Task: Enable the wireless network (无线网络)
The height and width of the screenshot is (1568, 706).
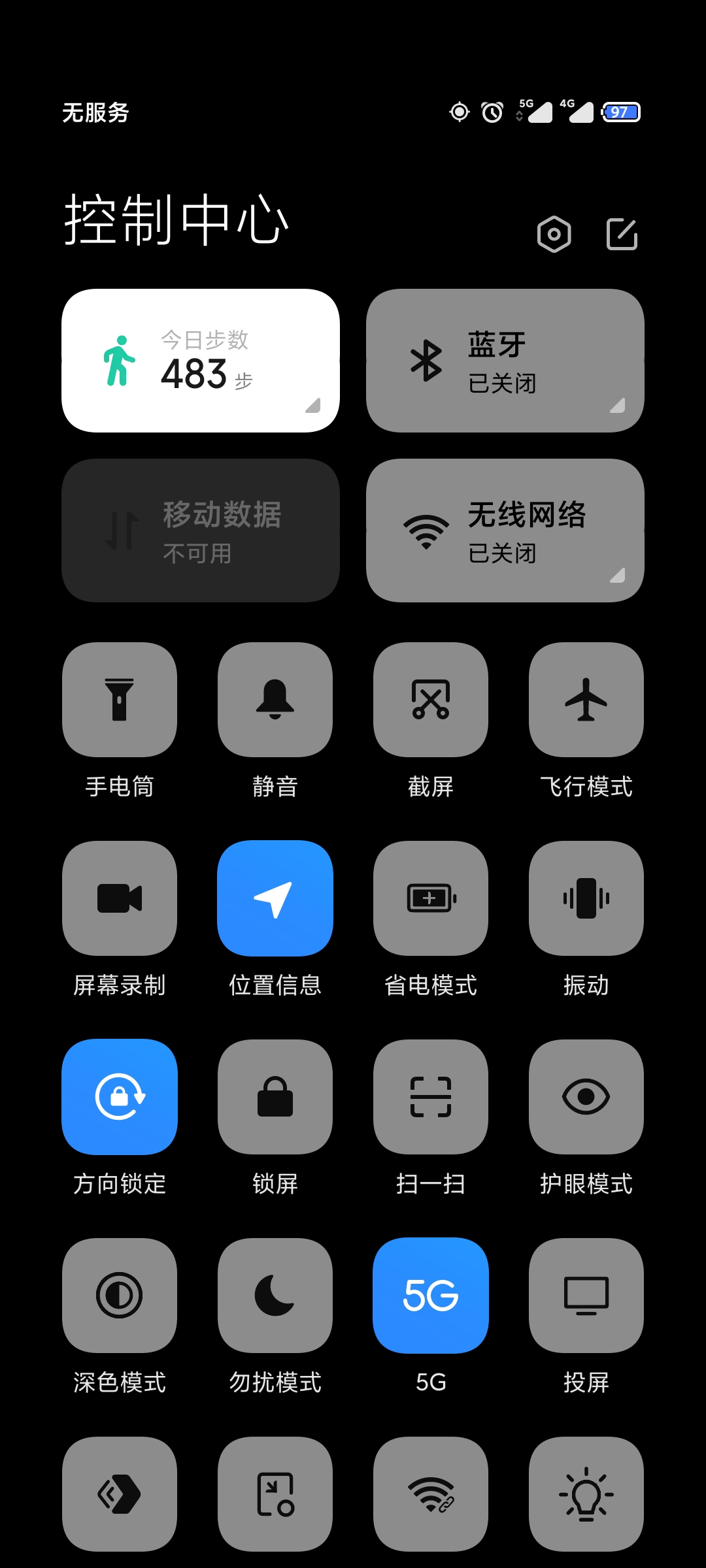Action: pyautogui.click(x=505, y=531)
